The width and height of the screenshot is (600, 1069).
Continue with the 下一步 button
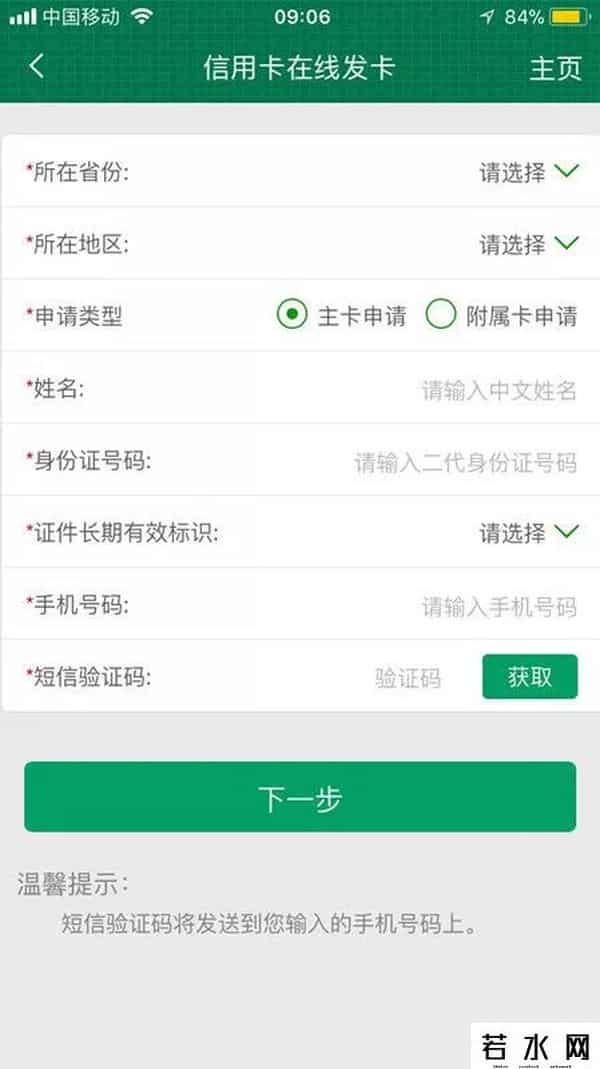coord(300,797)
